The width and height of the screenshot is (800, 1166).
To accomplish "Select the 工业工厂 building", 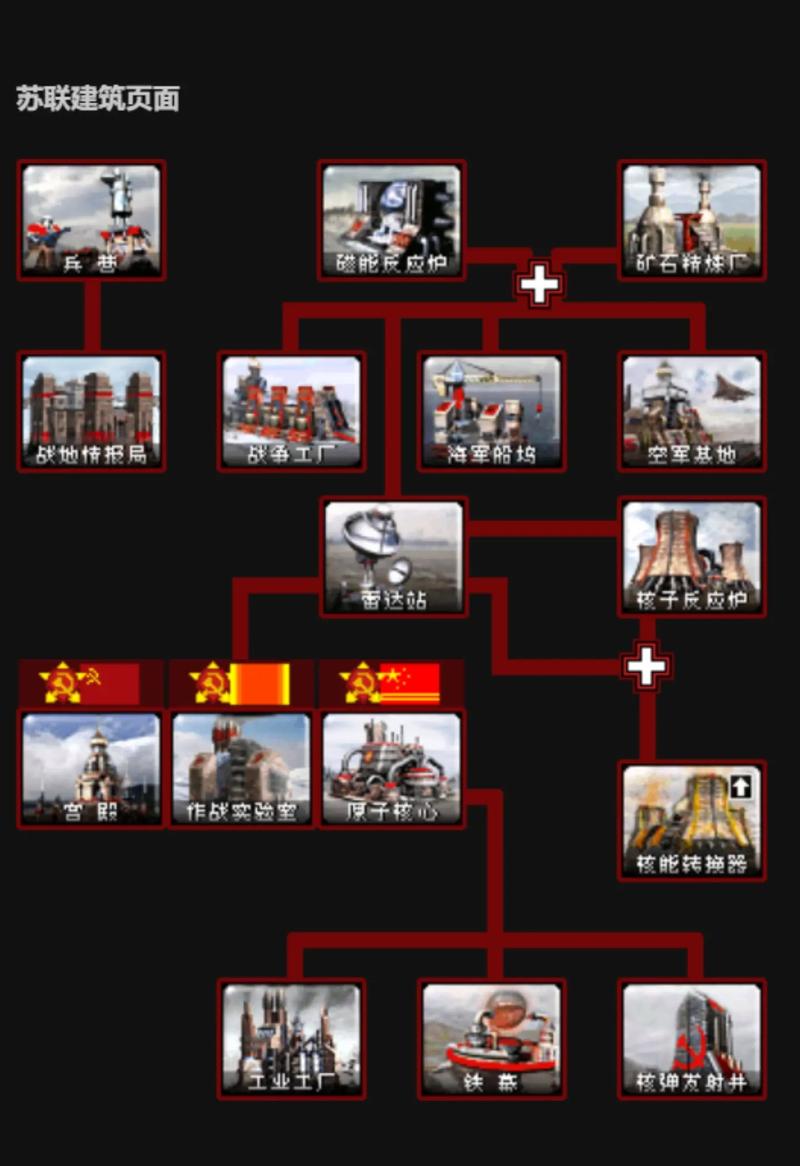I will coord(291,1039).
